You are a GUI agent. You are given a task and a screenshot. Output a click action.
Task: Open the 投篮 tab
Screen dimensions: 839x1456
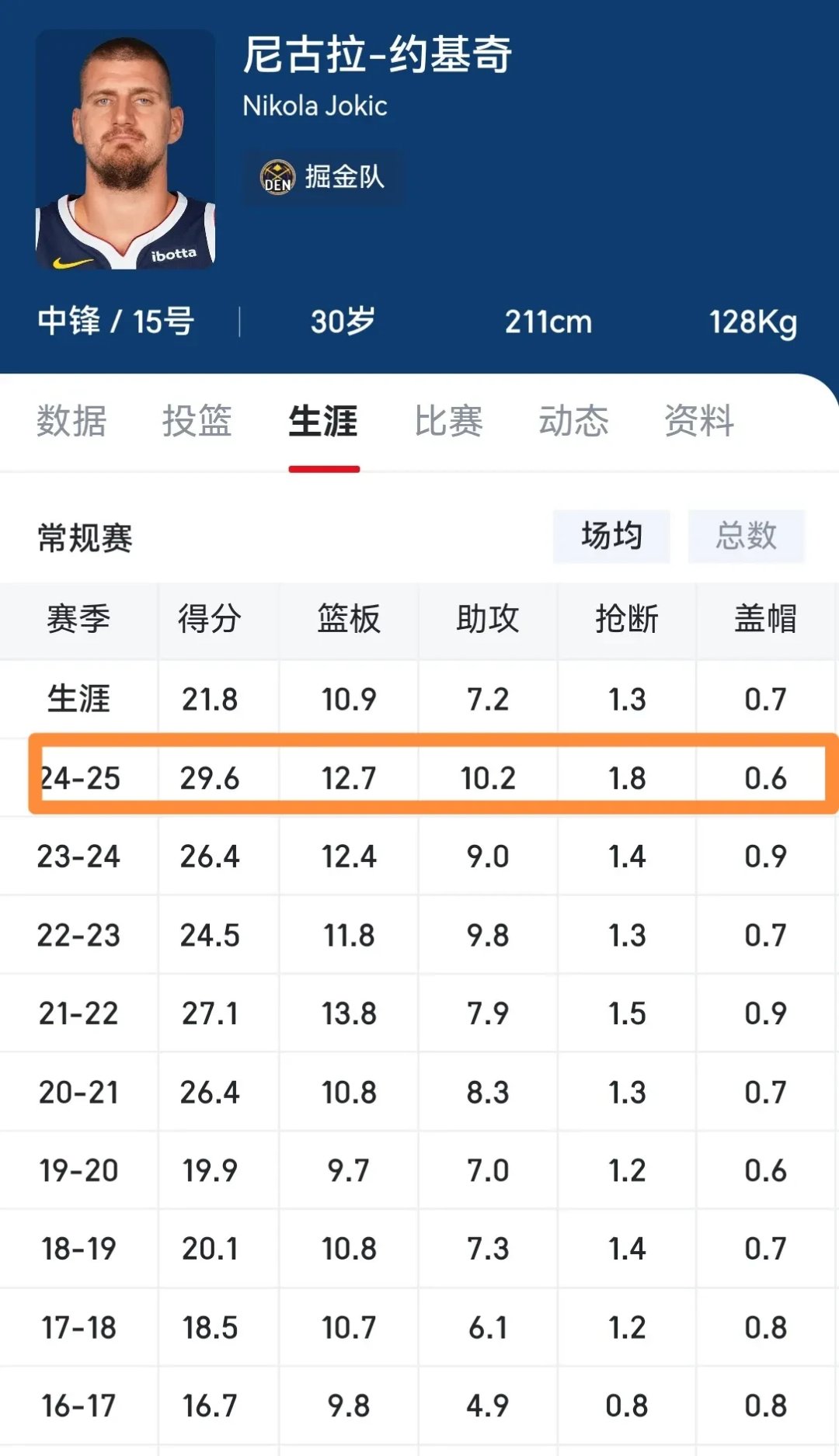click(197, 421)
